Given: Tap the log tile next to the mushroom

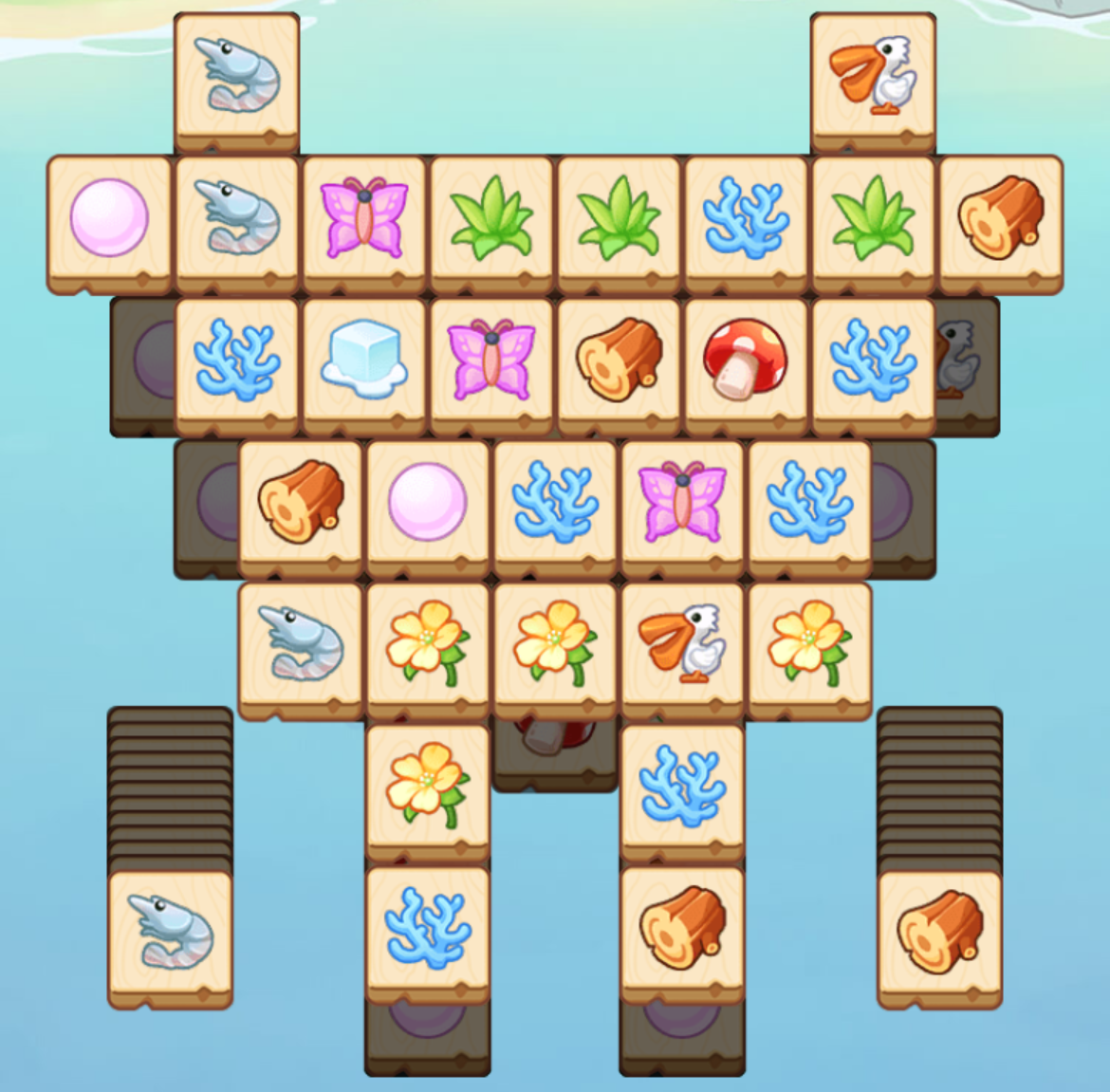Looking at the screenshot, I should [619, 361].
